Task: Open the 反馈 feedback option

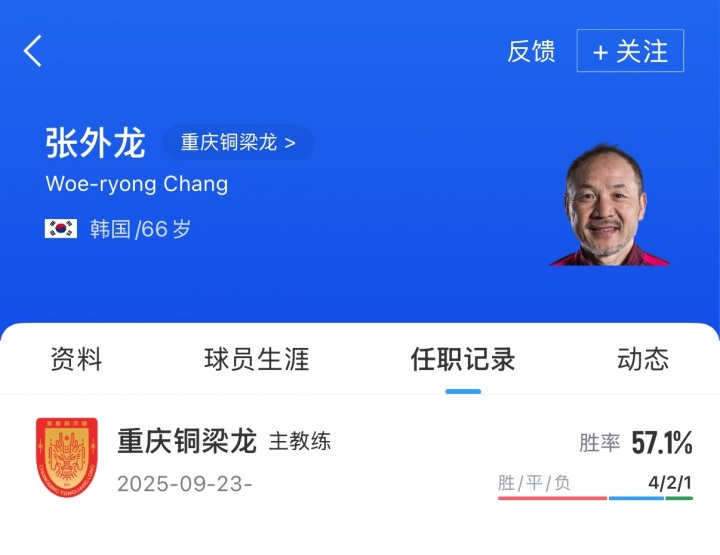Action: (x=531, y=52)
